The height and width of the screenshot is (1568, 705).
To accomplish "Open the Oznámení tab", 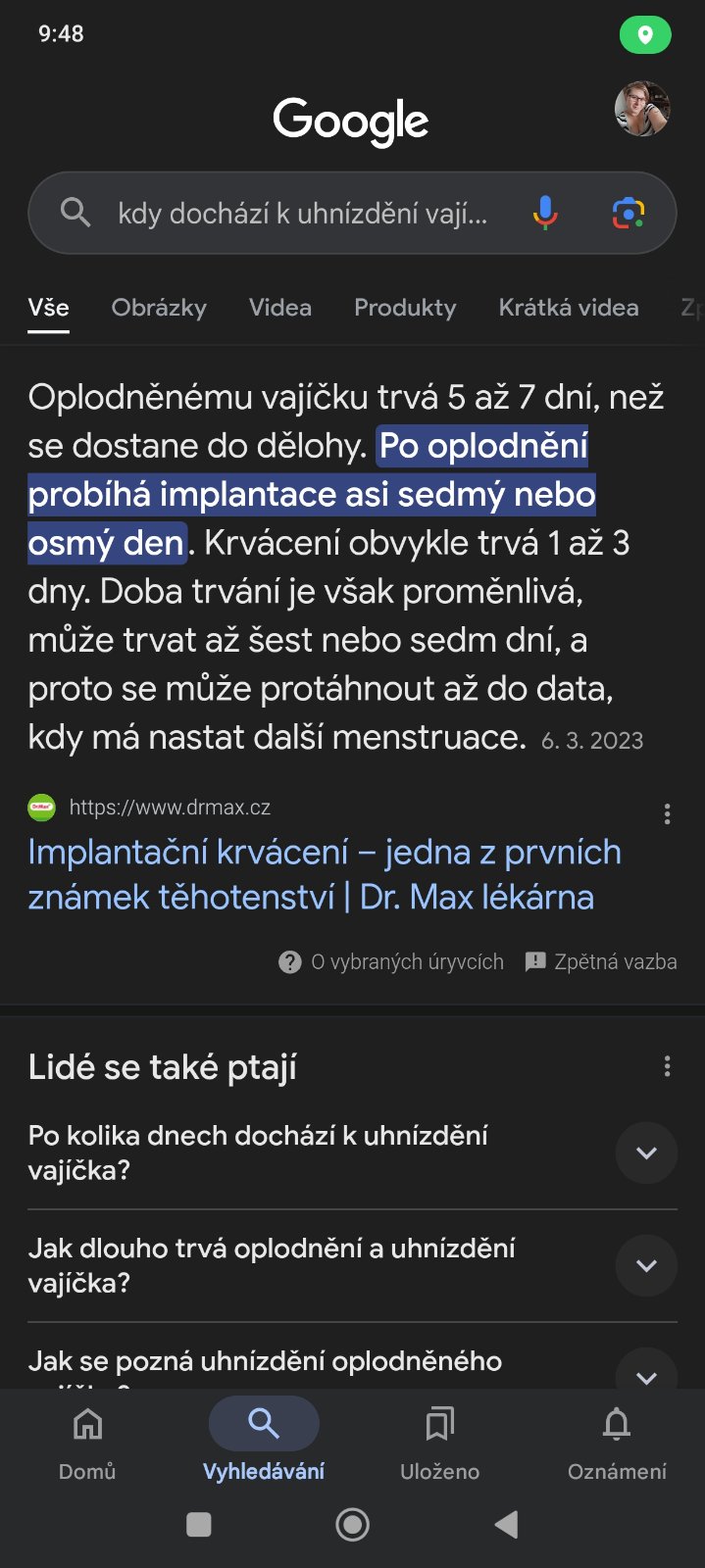I will pyautogui.click(x=617, y=1441).
